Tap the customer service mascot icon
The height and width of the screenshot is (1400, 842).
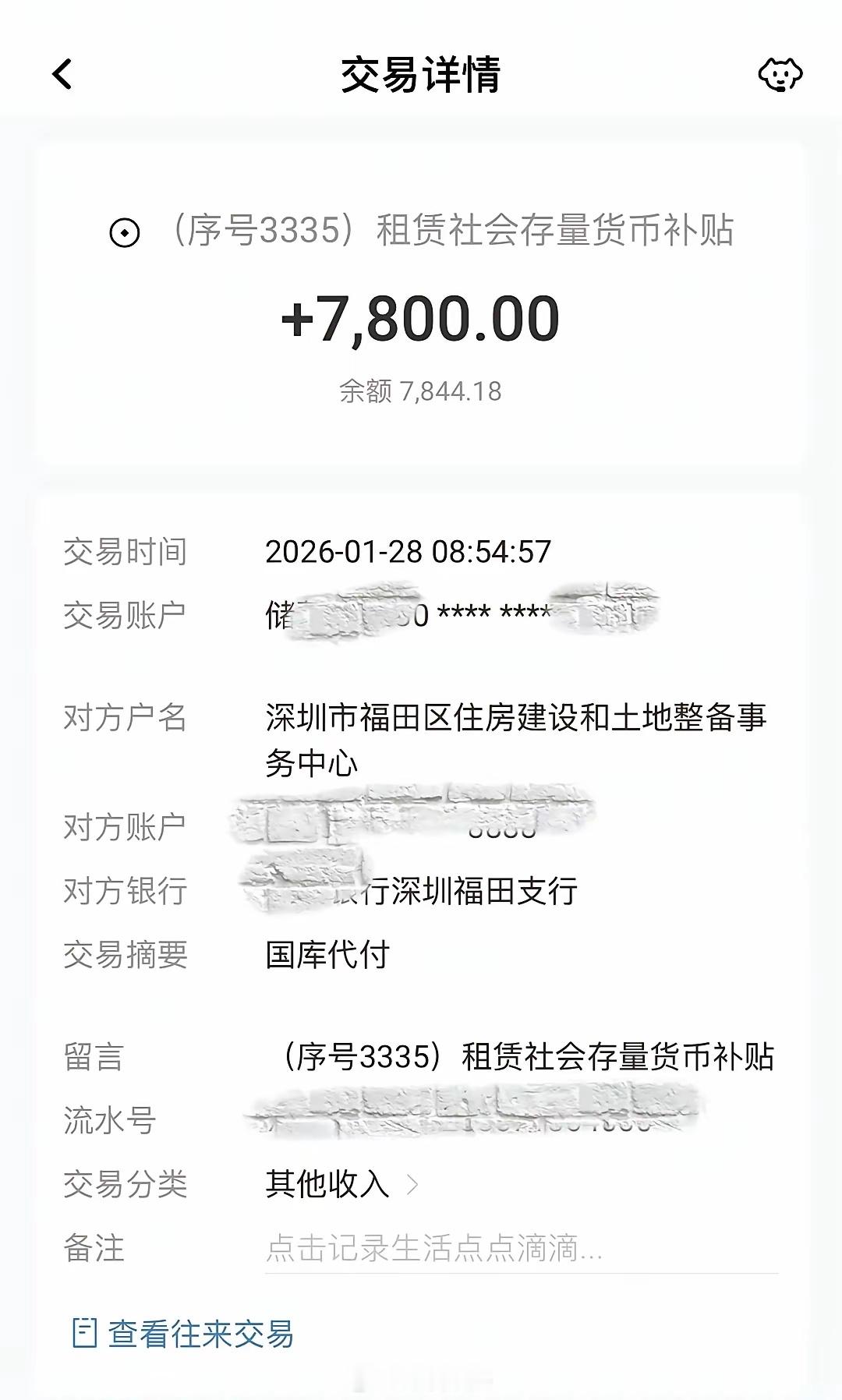pos(780,75)
